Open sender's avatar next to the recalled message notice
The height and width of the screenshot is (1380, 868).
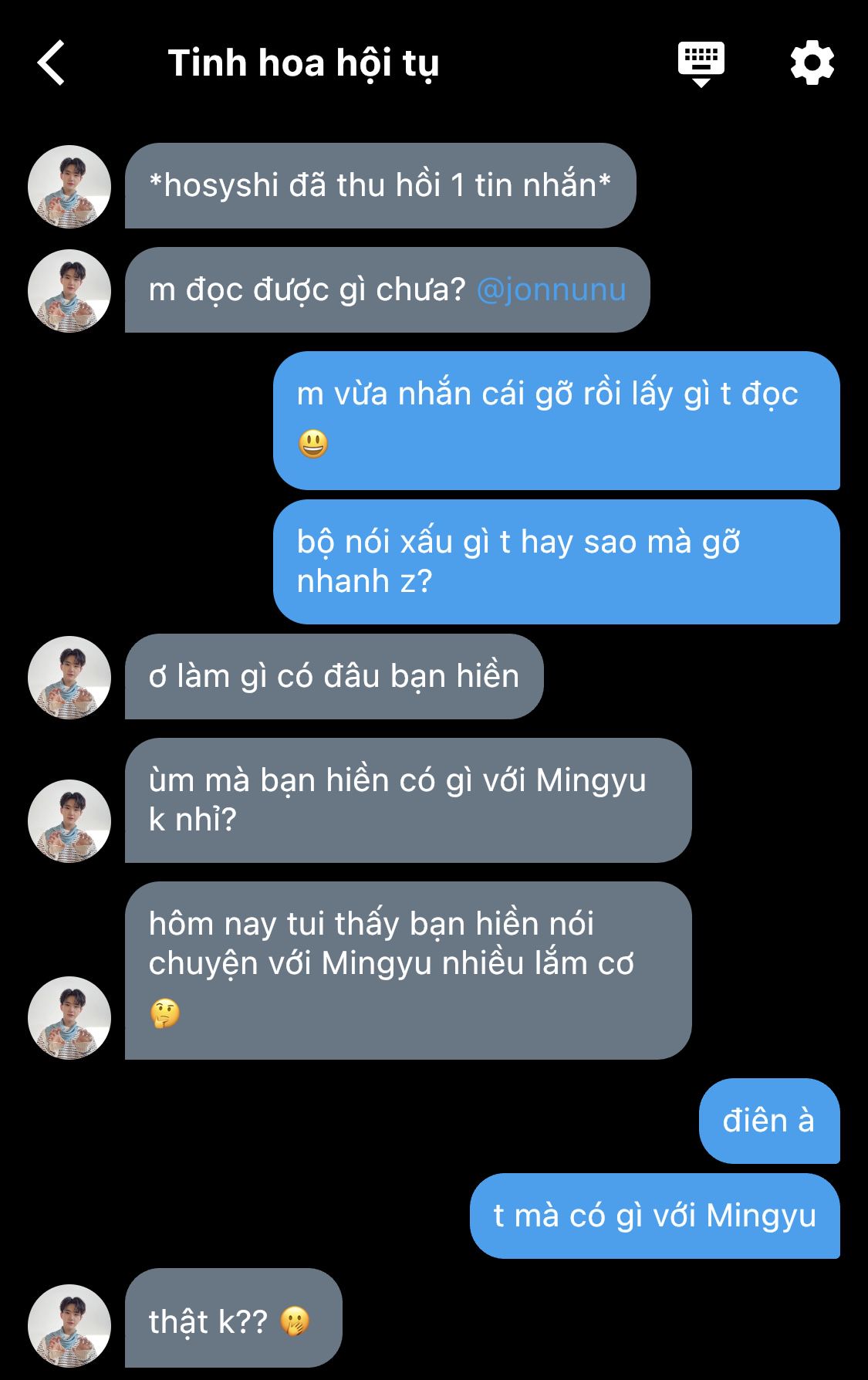pyautogui.click(x=69, y=187)
